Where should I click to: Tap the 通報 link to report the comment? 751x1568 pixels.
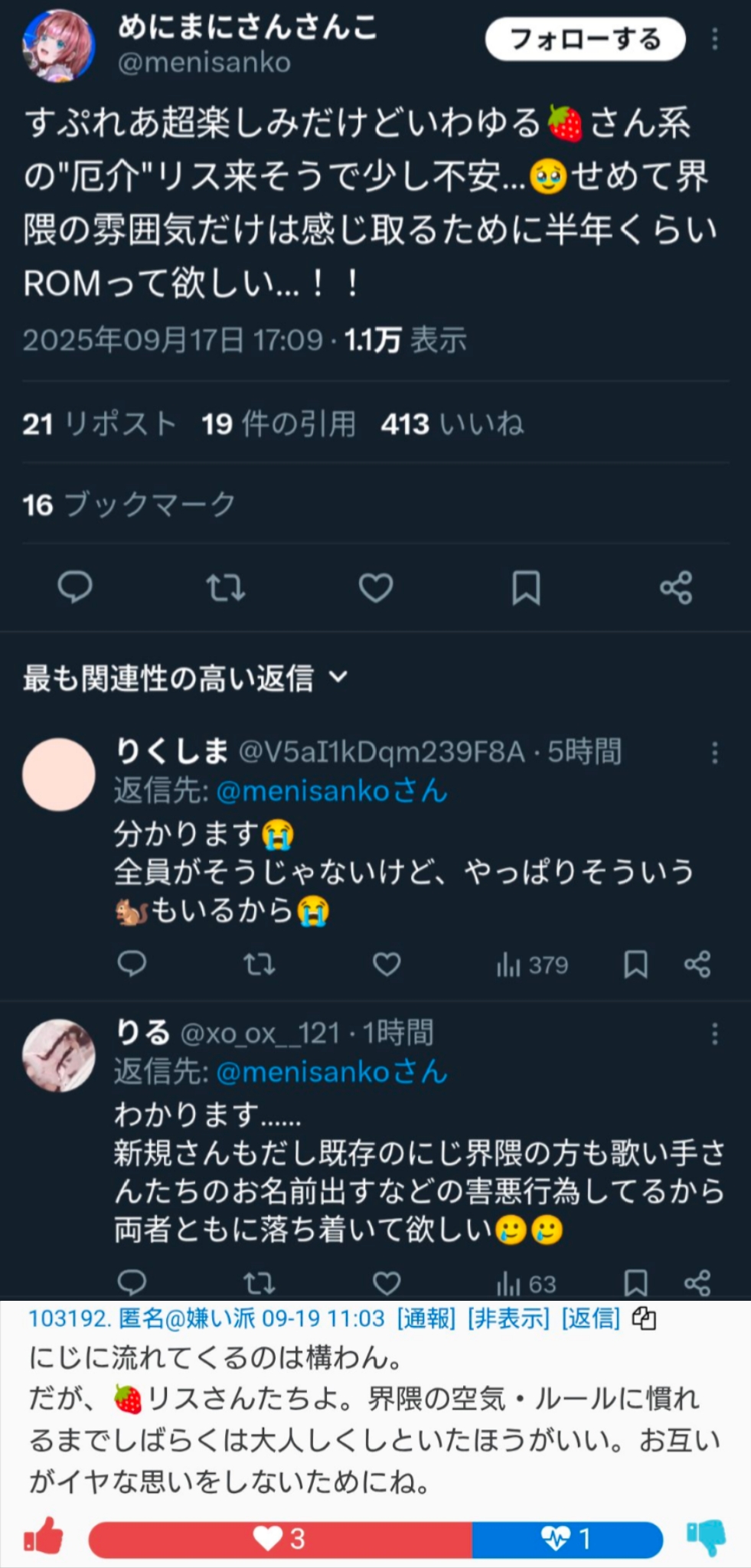click(x=426, y=1318)
